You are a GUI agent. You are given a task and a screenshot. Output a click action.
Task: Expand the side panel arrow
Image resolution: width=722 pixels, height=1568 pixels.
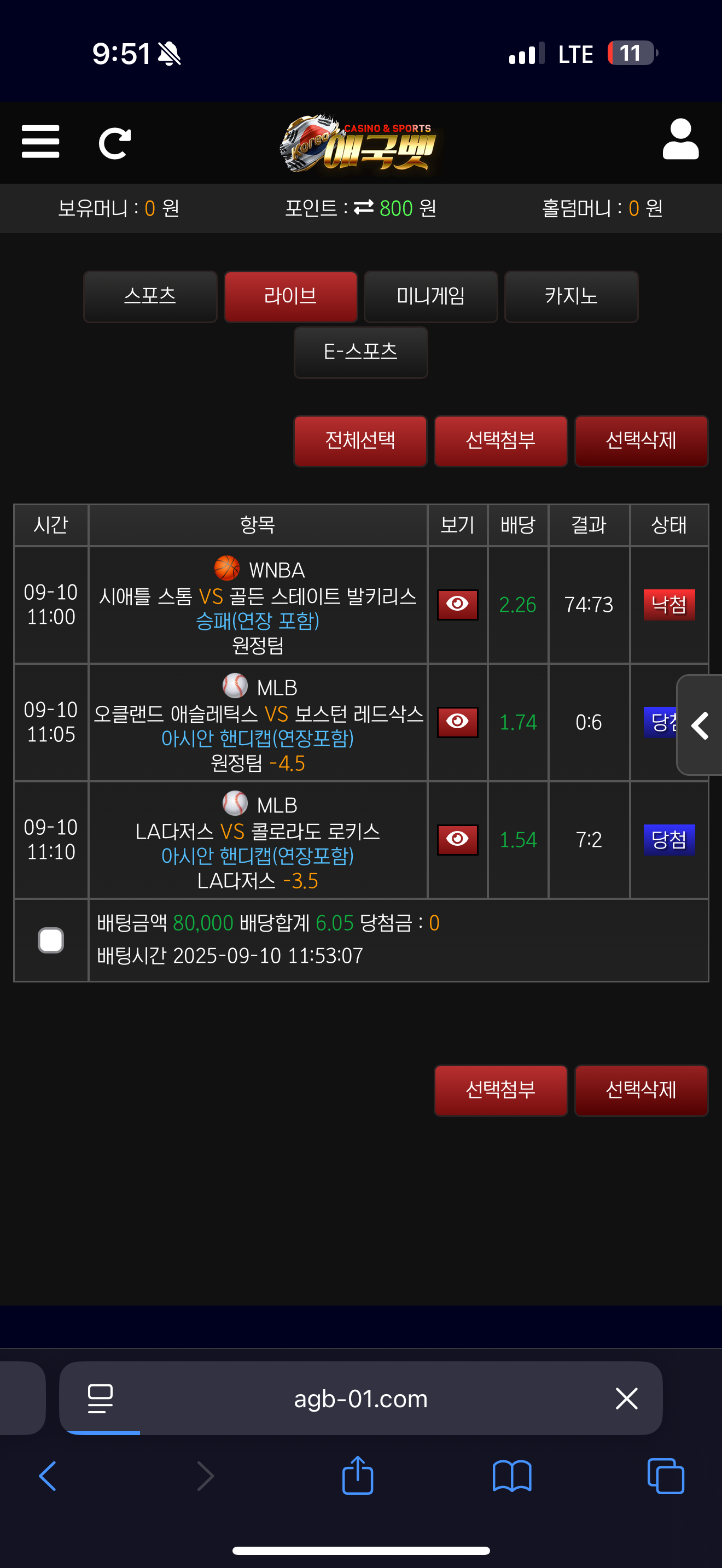coord(700,725)
